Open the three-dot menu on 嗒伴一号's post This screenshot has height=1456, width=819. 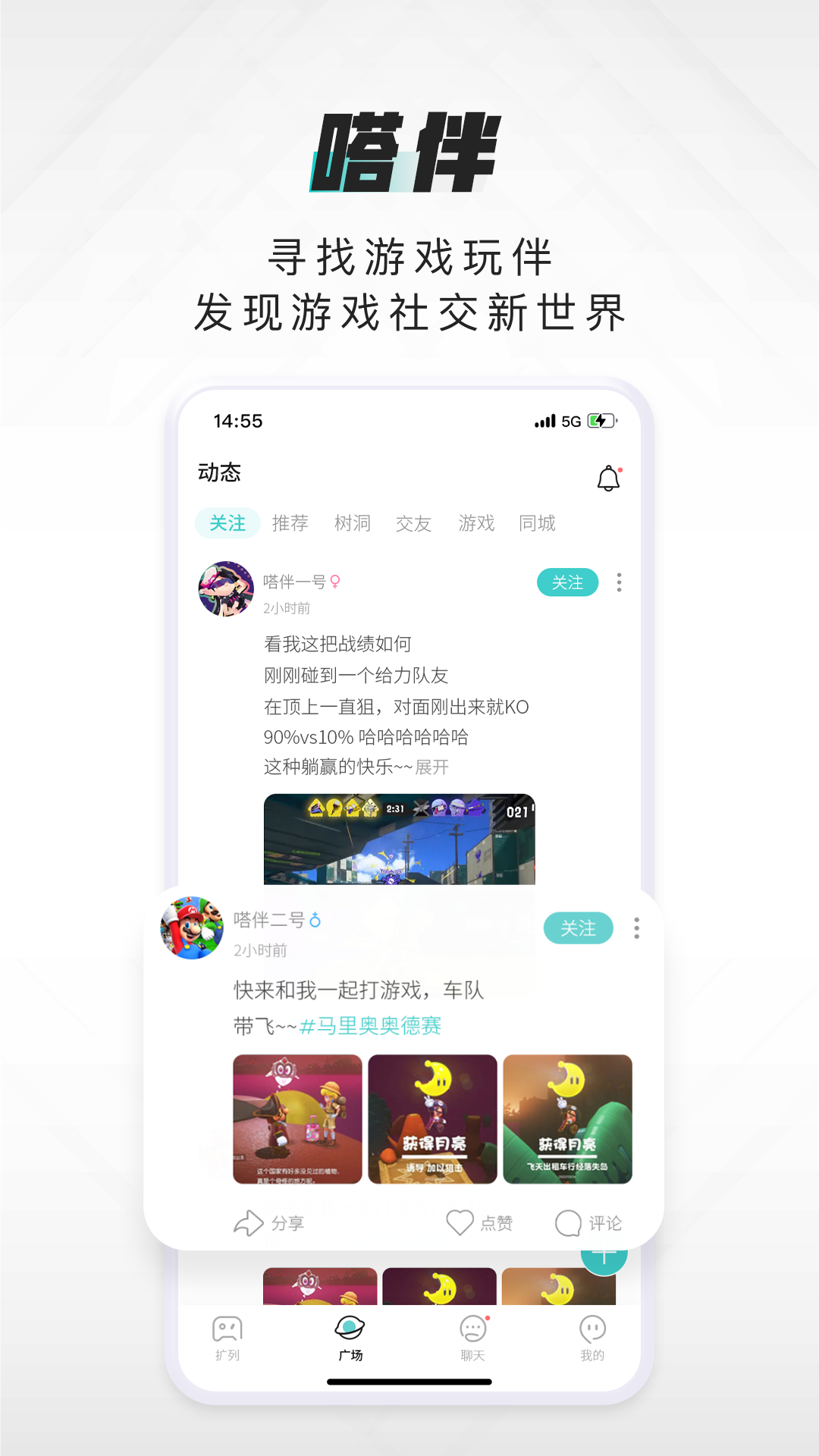[x=619, y=582]
